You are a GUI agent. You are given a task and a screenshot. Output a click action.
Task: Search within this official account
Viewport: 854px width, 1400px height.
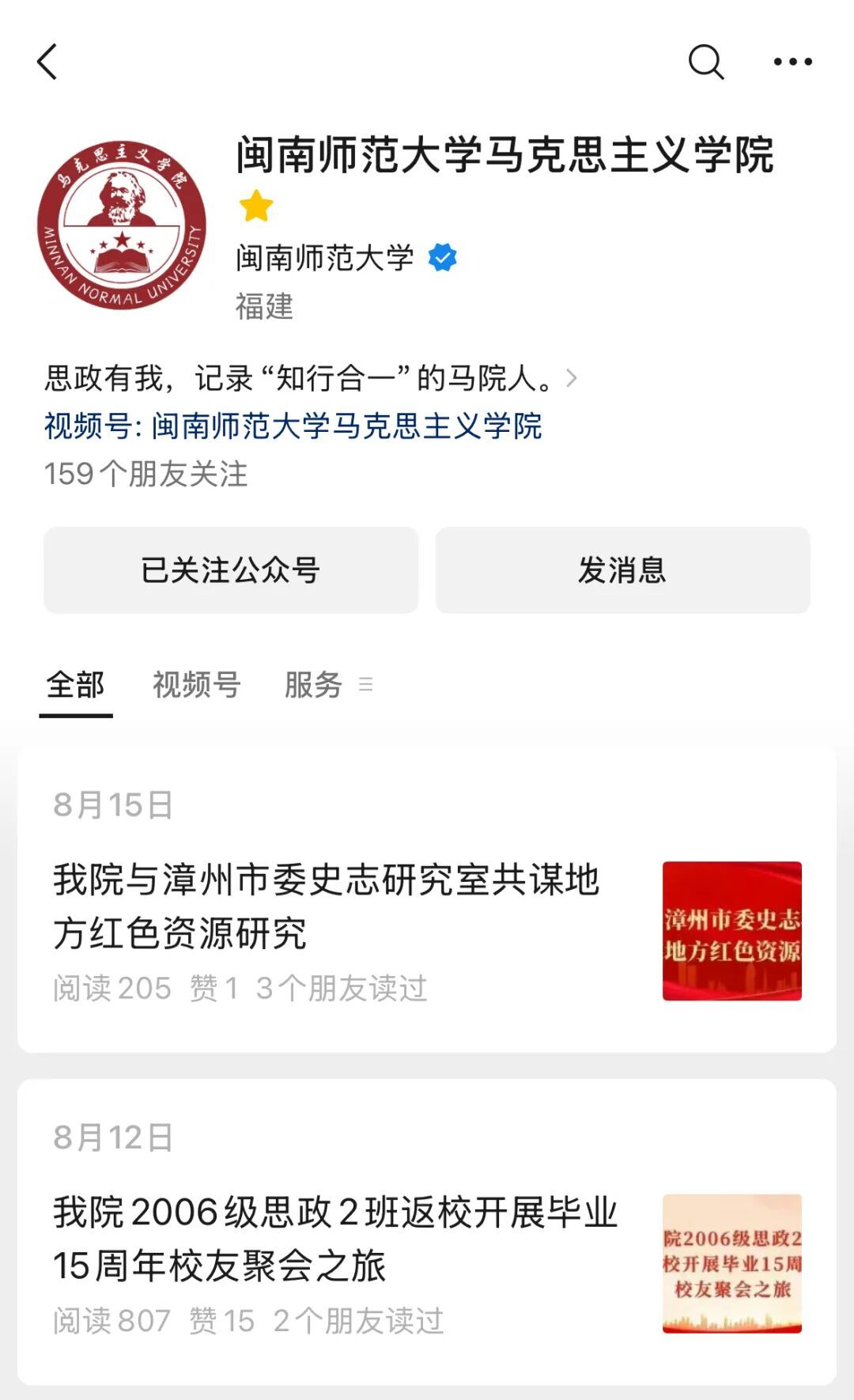pos(705,62)
